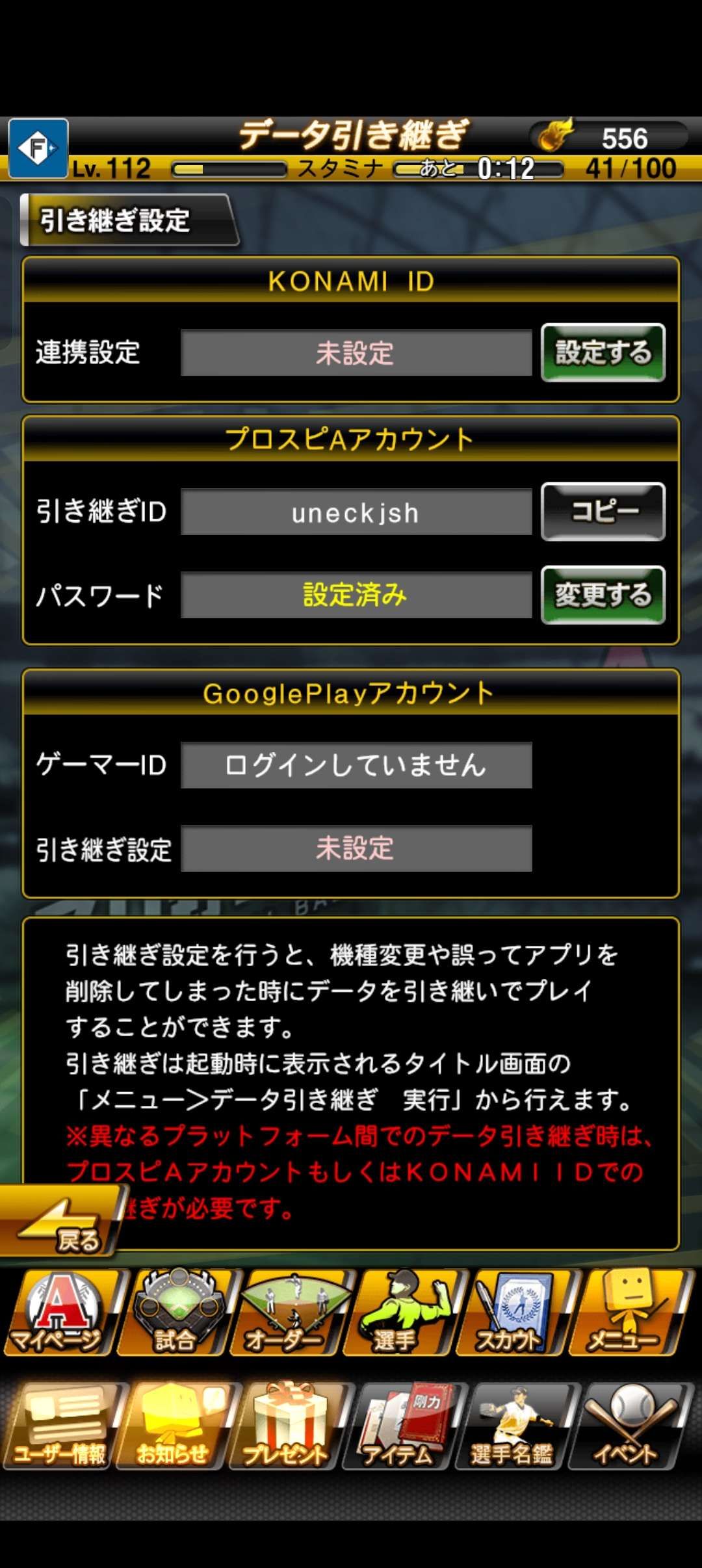Screen dimensions: 702x1568
Task: Open the プレゼント box
Action: (x=288, y=1427)
